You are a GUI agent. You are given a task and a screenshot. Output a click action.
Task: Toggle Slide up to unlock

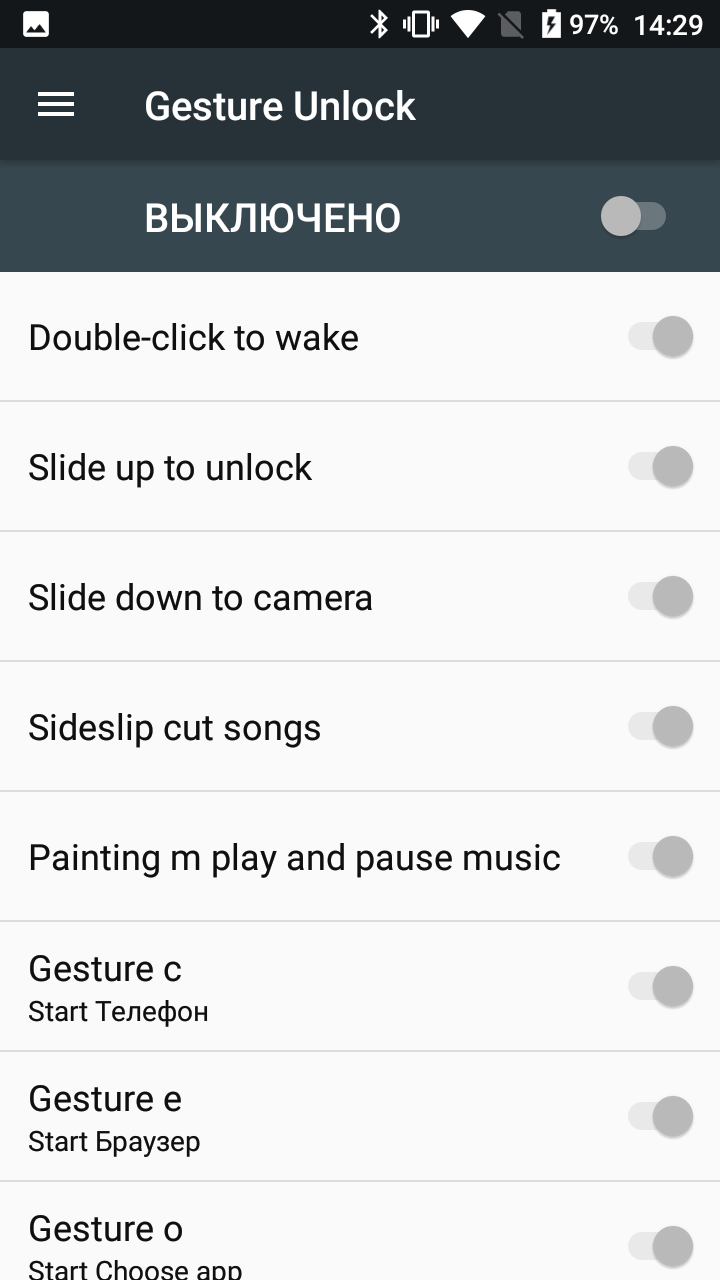(x=660, y=467)
